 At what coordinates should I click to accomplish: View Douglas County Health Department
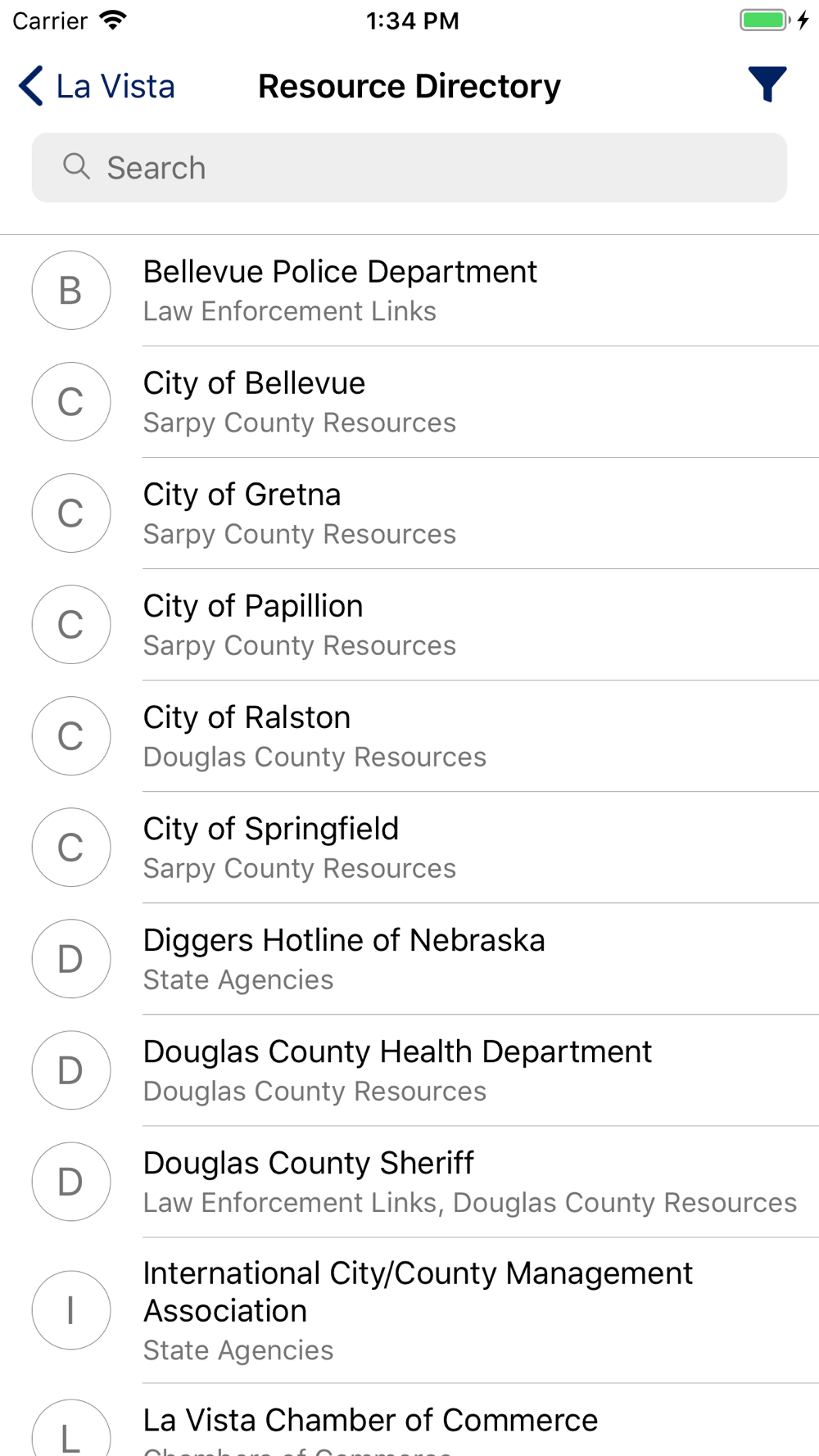[x=409, y=1070]
